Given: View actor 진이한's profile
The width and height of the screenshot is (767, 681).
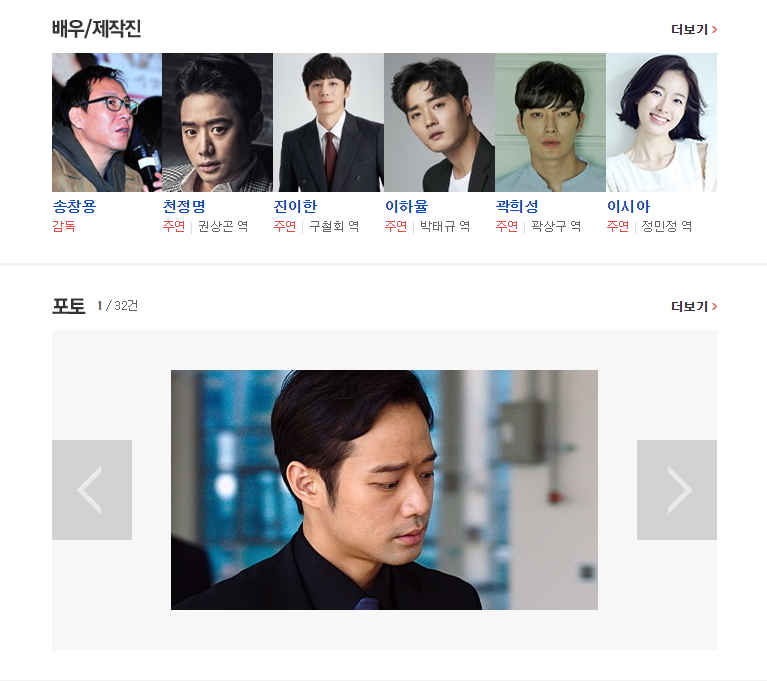Looking at the screenshot, I should click(x=295, y=207).
